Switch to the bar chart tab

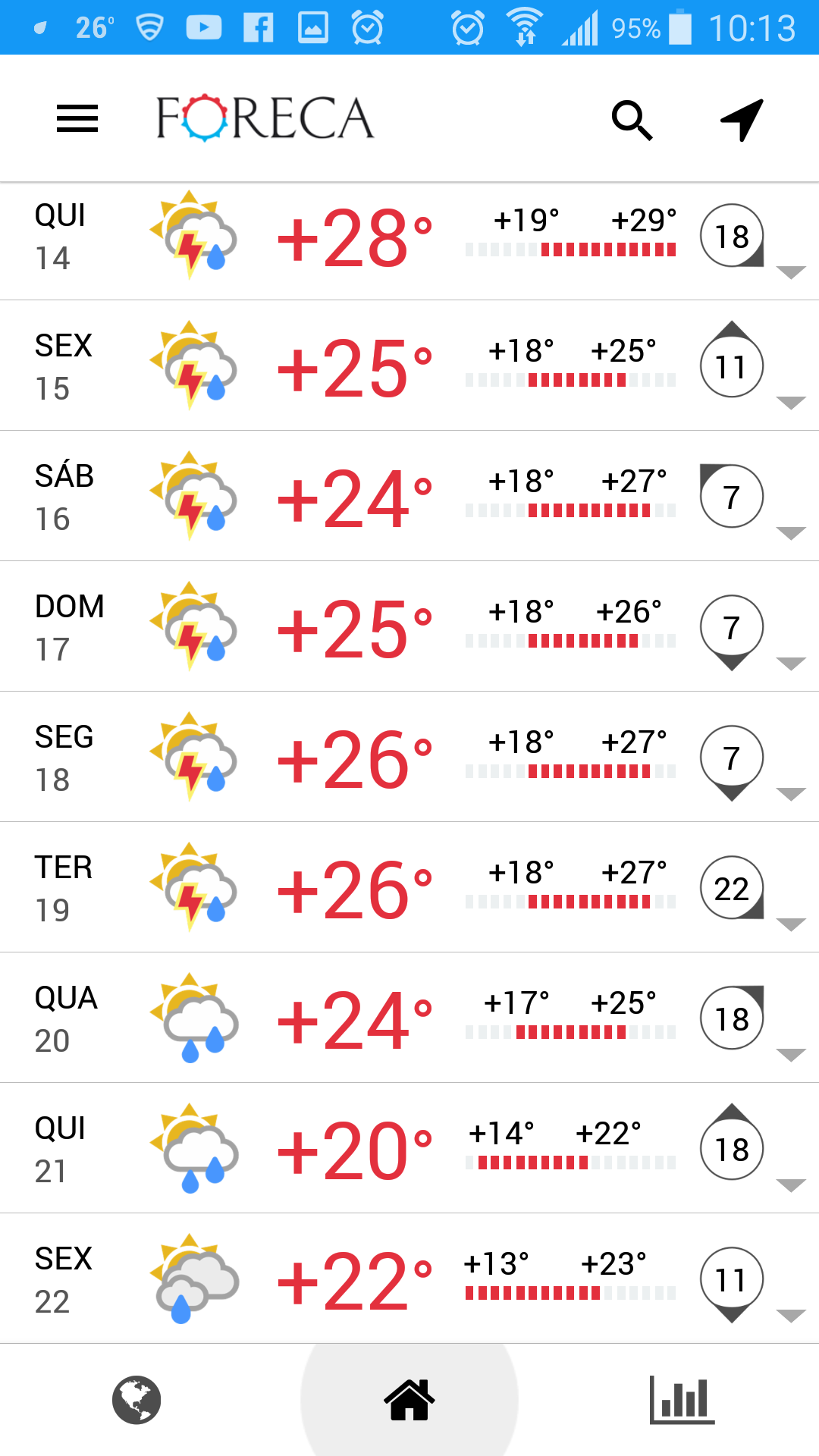[x=682, y=1400]
